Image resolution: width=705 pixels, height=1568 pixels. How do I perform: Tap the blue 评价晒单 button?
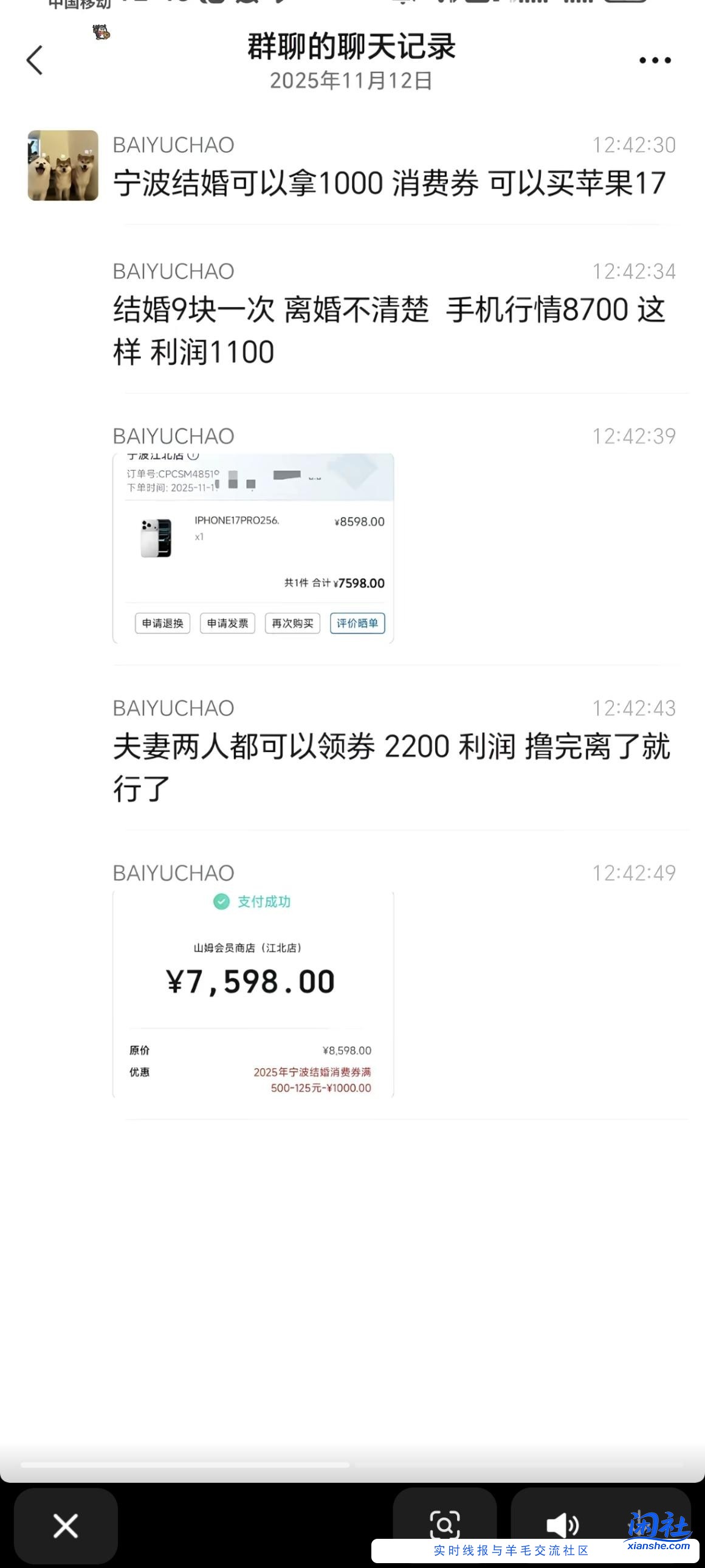pyautogui.click(x=357, y=623)
